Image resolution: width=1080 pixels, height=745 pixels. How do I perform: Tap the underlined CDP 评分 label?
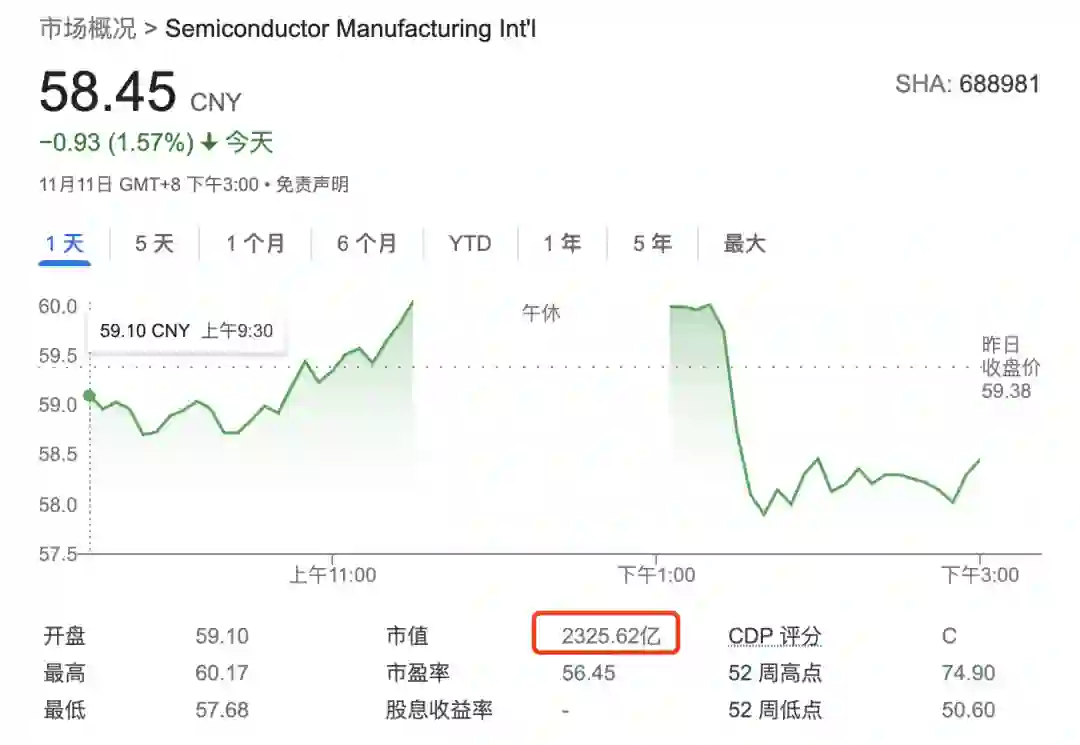[x=774, y=636]
